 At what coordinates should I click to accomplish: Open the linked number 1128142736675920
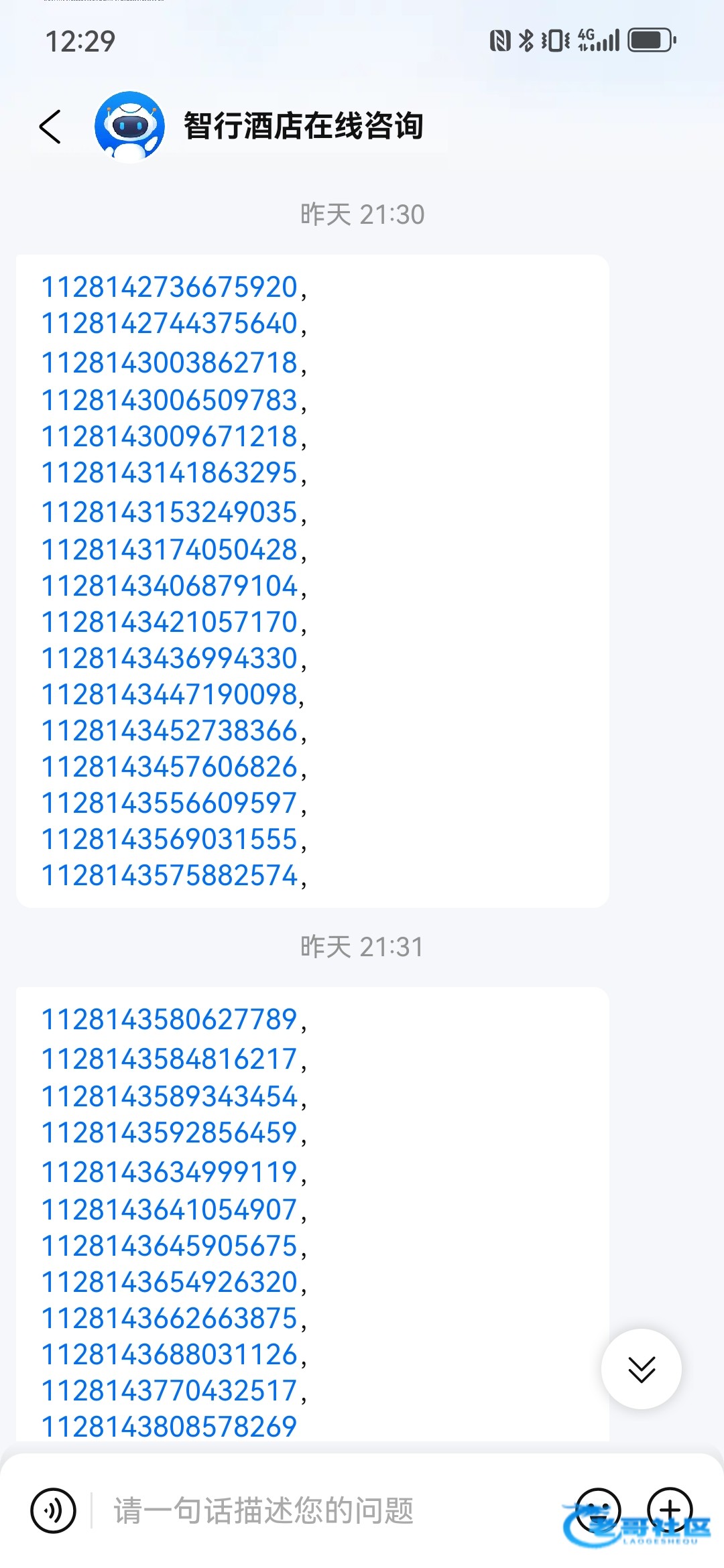169,287
